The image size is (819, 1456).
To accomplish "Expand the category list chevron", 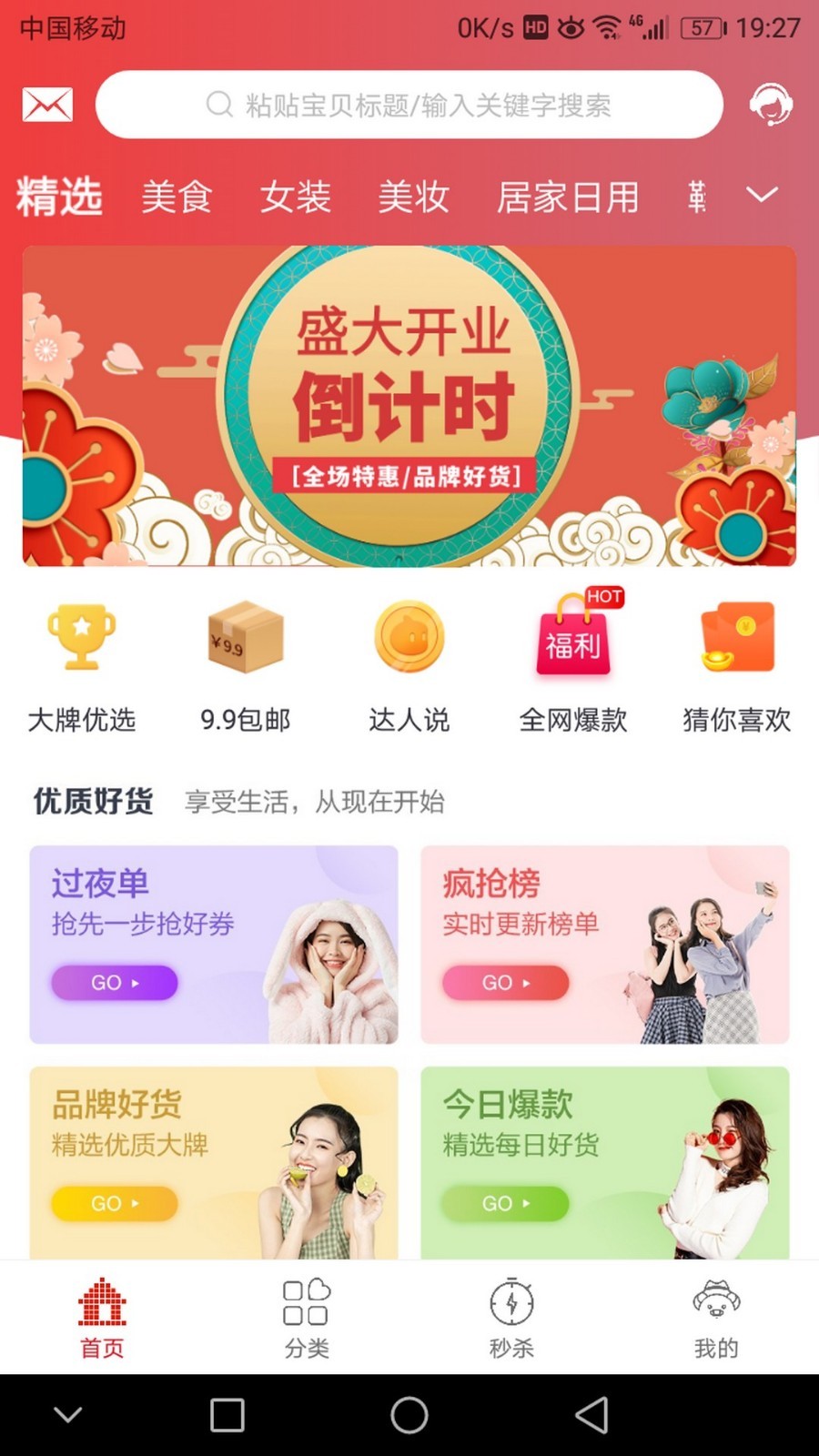I will click(x=762, y=195).
